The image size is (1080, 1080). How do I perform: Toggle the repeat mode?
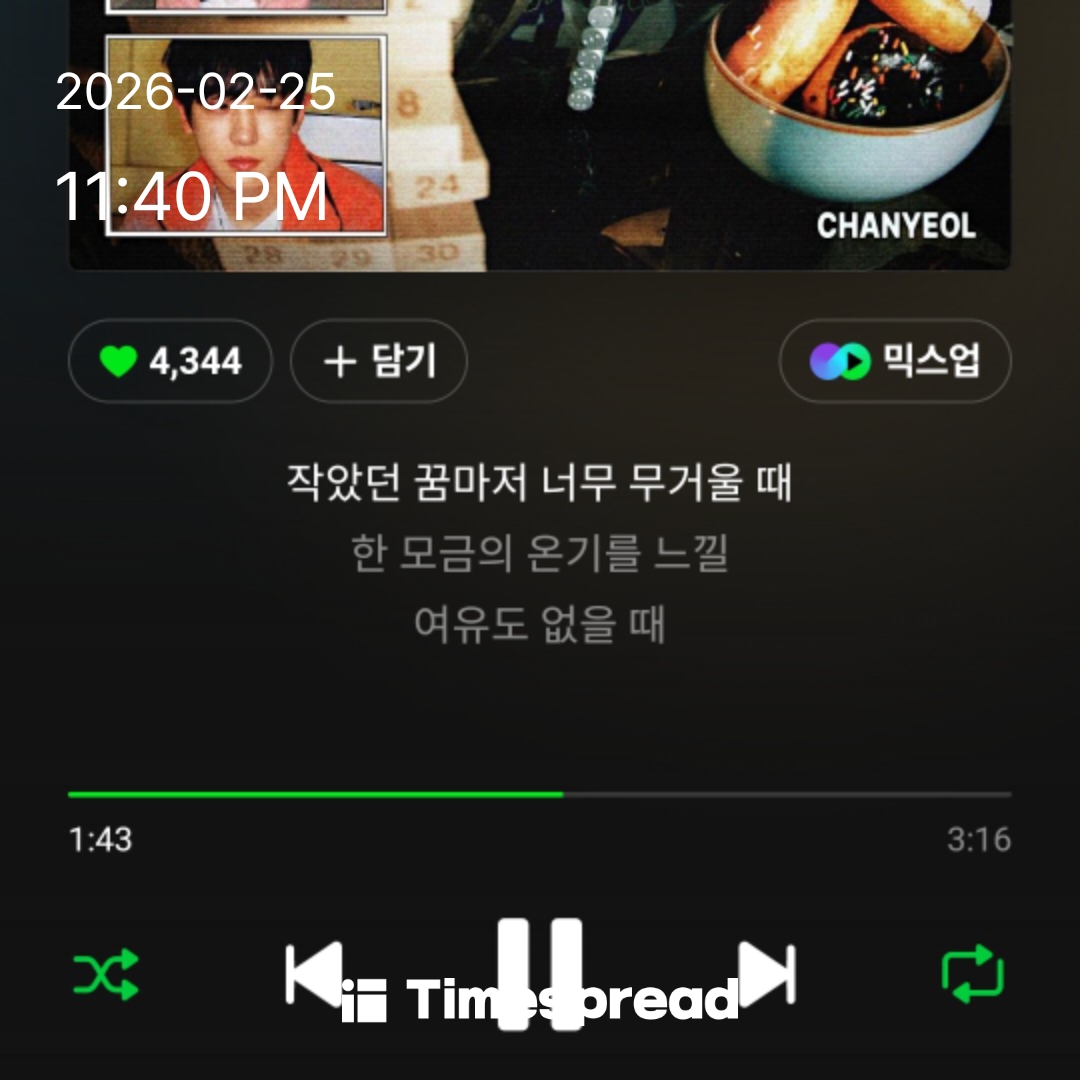click(972, 973)
